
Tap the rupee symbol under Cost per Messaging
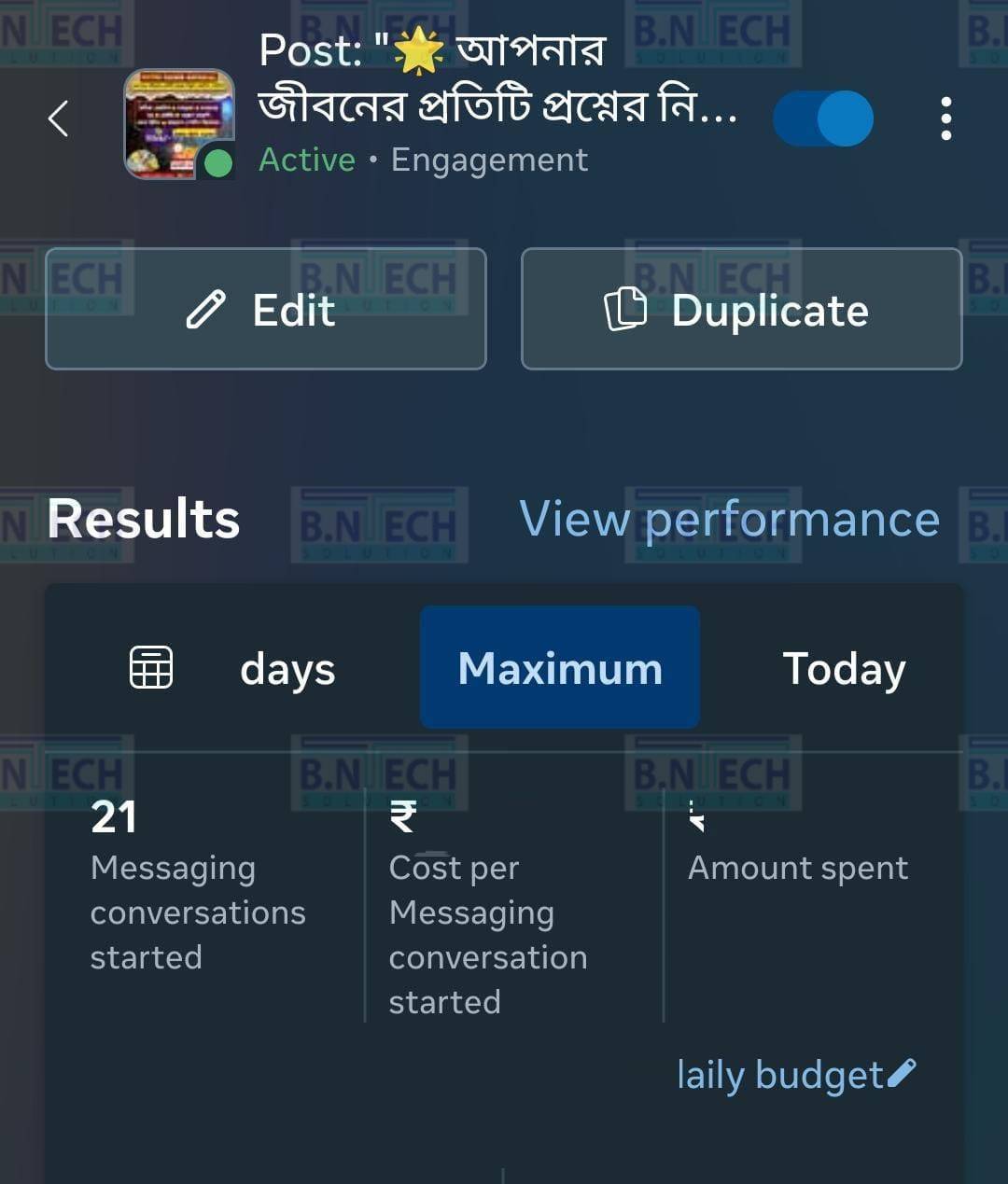(401, 816)
